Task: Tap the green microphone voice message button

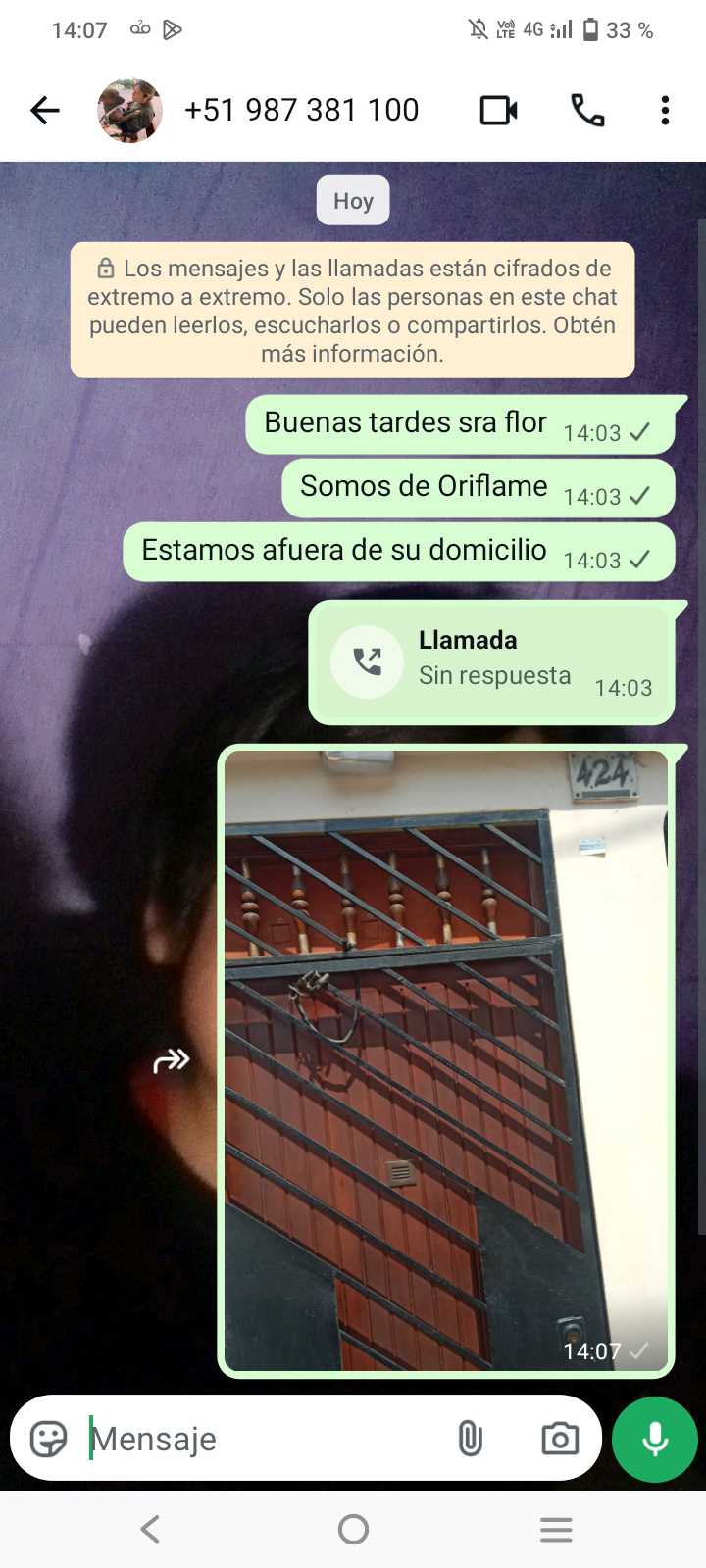Action: [x=655, y=1439]
